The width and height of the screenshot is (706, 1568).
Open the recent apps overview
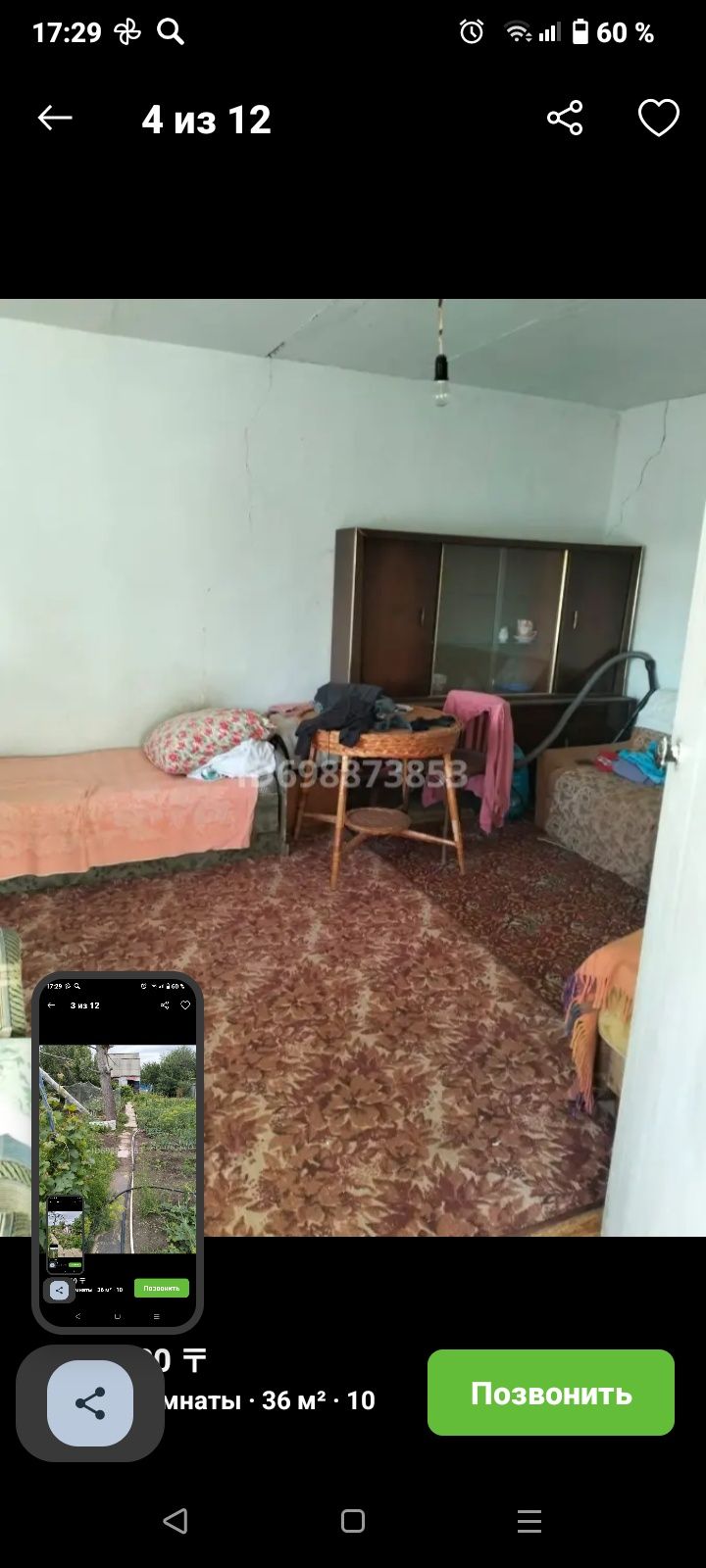pos(529,1521)
